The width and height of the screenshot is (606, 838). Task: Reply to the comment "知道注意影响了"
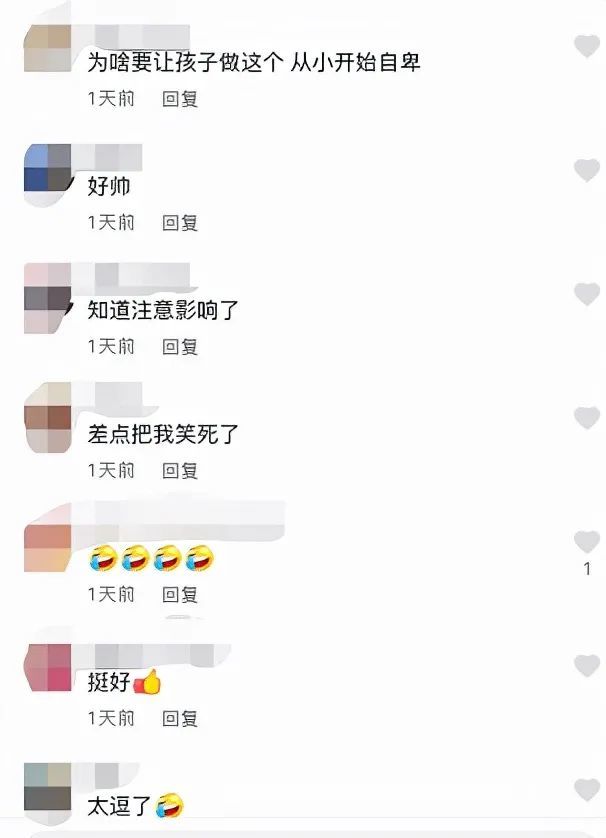pos(180,346)
